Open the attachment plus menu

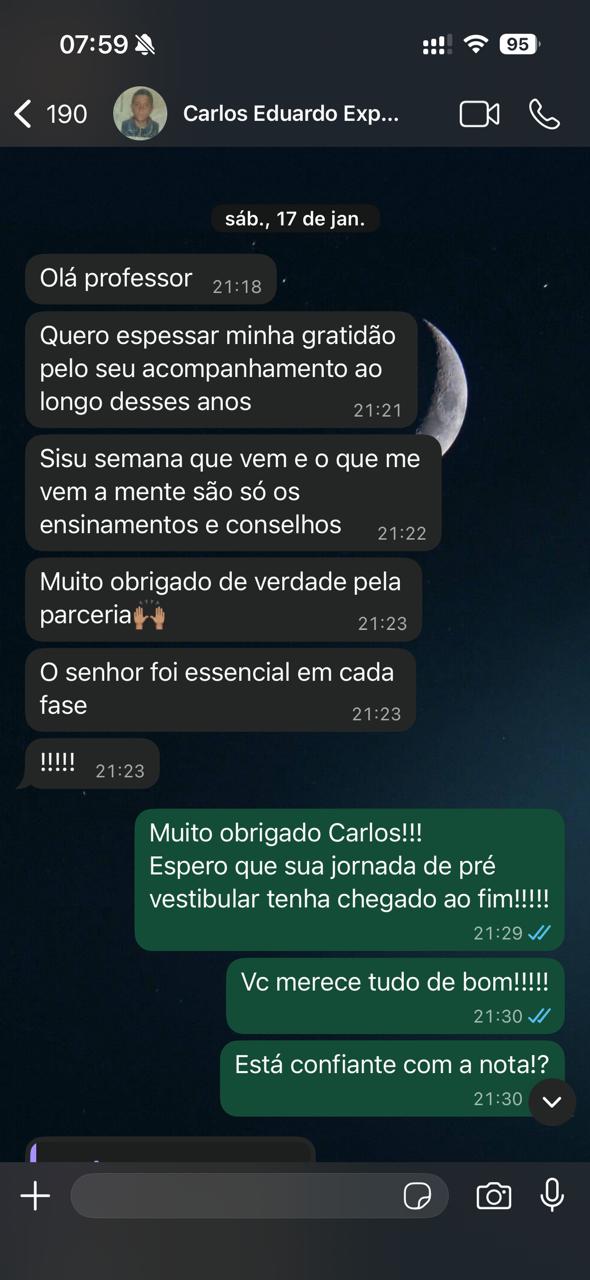pos(35,1195)
